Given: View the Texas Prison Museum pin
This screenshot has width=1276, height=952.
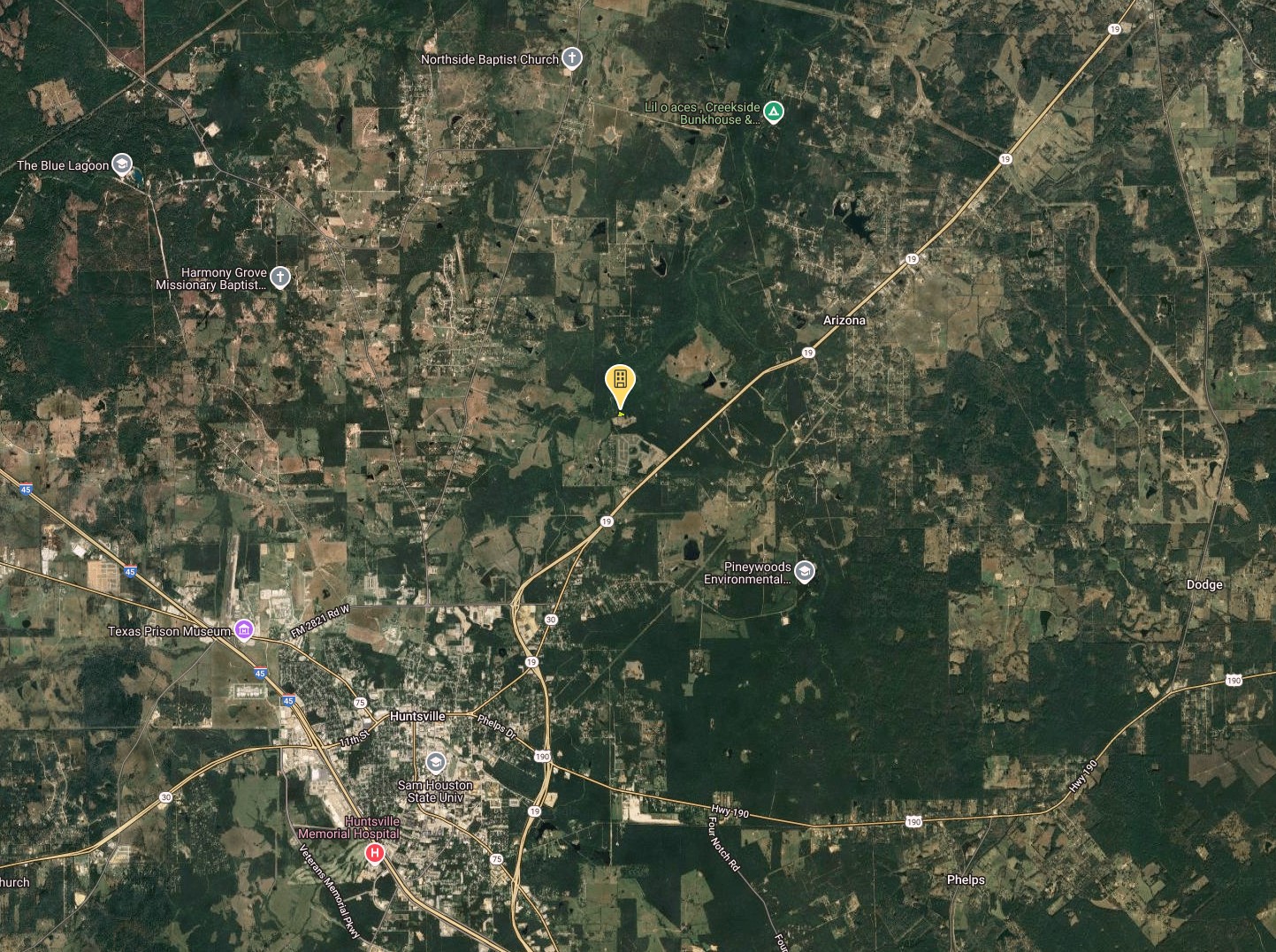Looking at the screenshot, I should 244,630.
